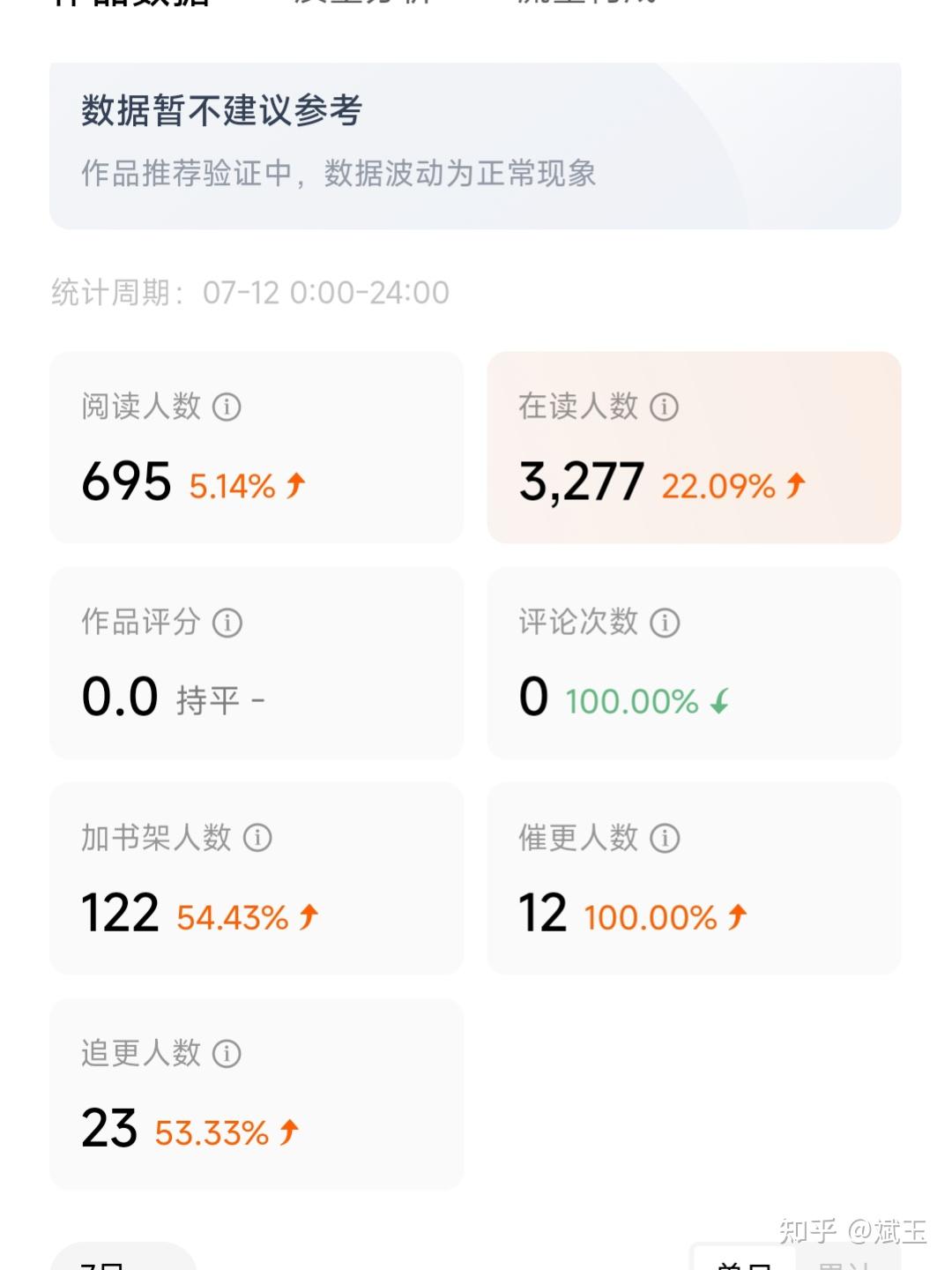
Task: Select the 加书架人数 122 data card
Action: pyautogui.click(x=257, y=878)
